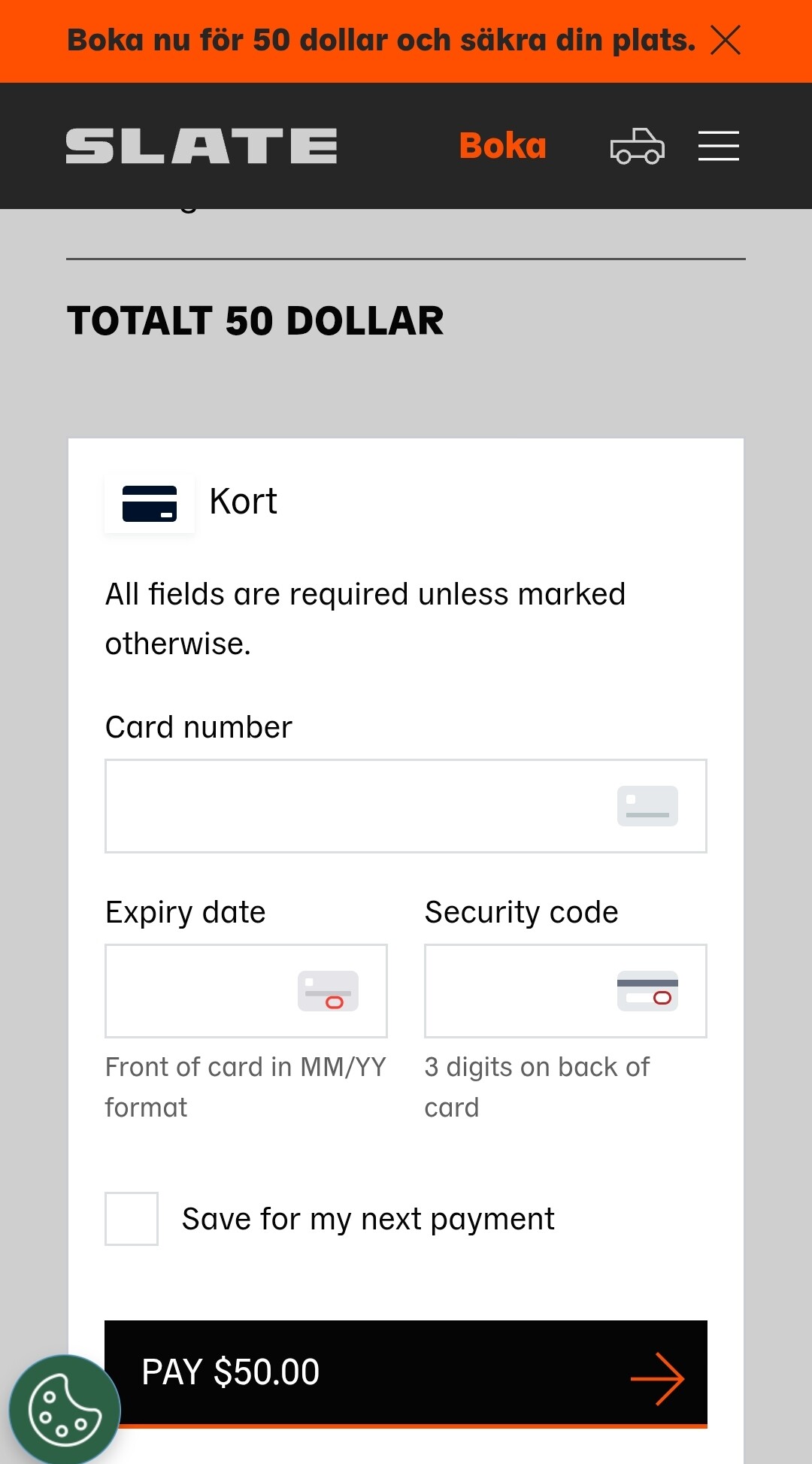Focus the Security code field
The image size is (812, 1464).
(x=565, y=991)
